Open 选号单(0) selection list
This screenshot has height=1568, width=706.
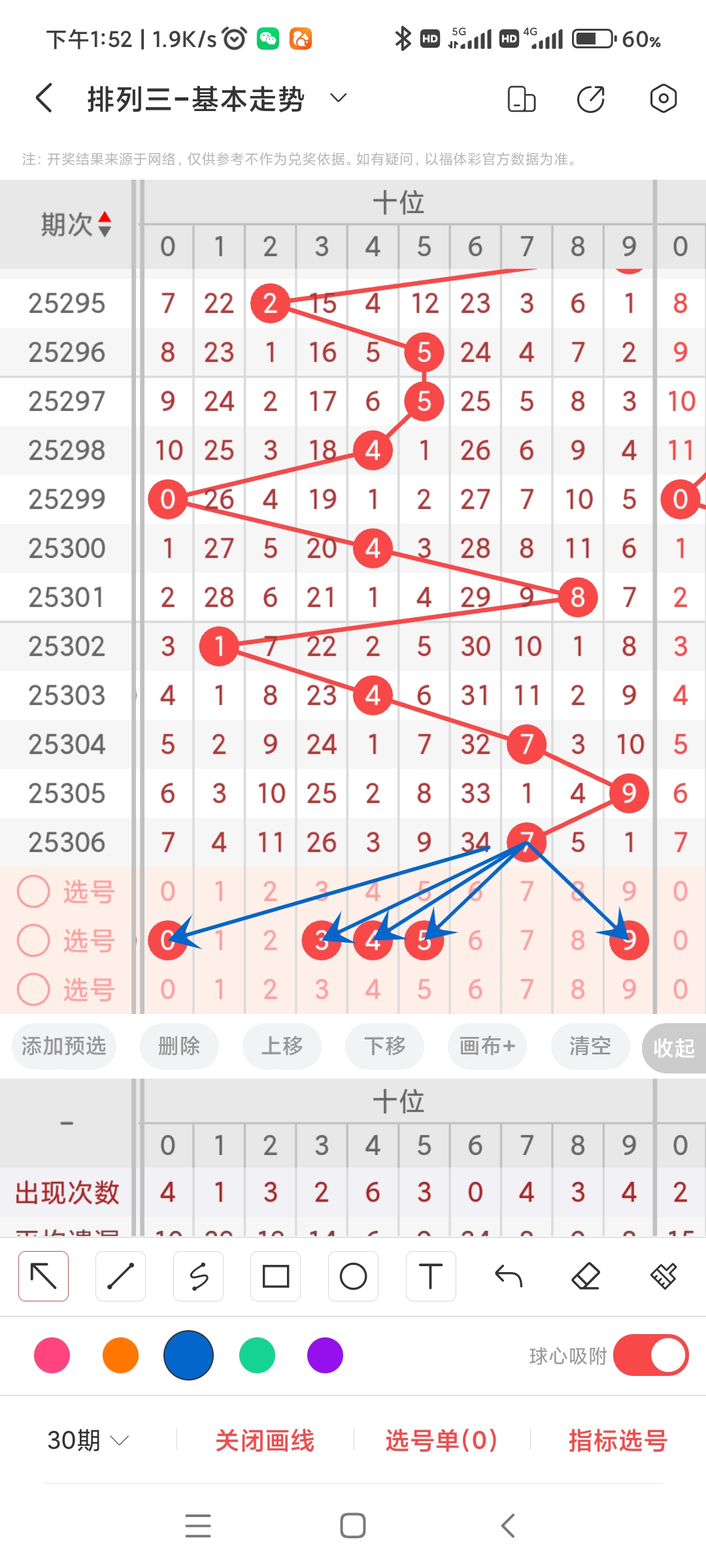pyautogui.click(x=441, y=1443)
